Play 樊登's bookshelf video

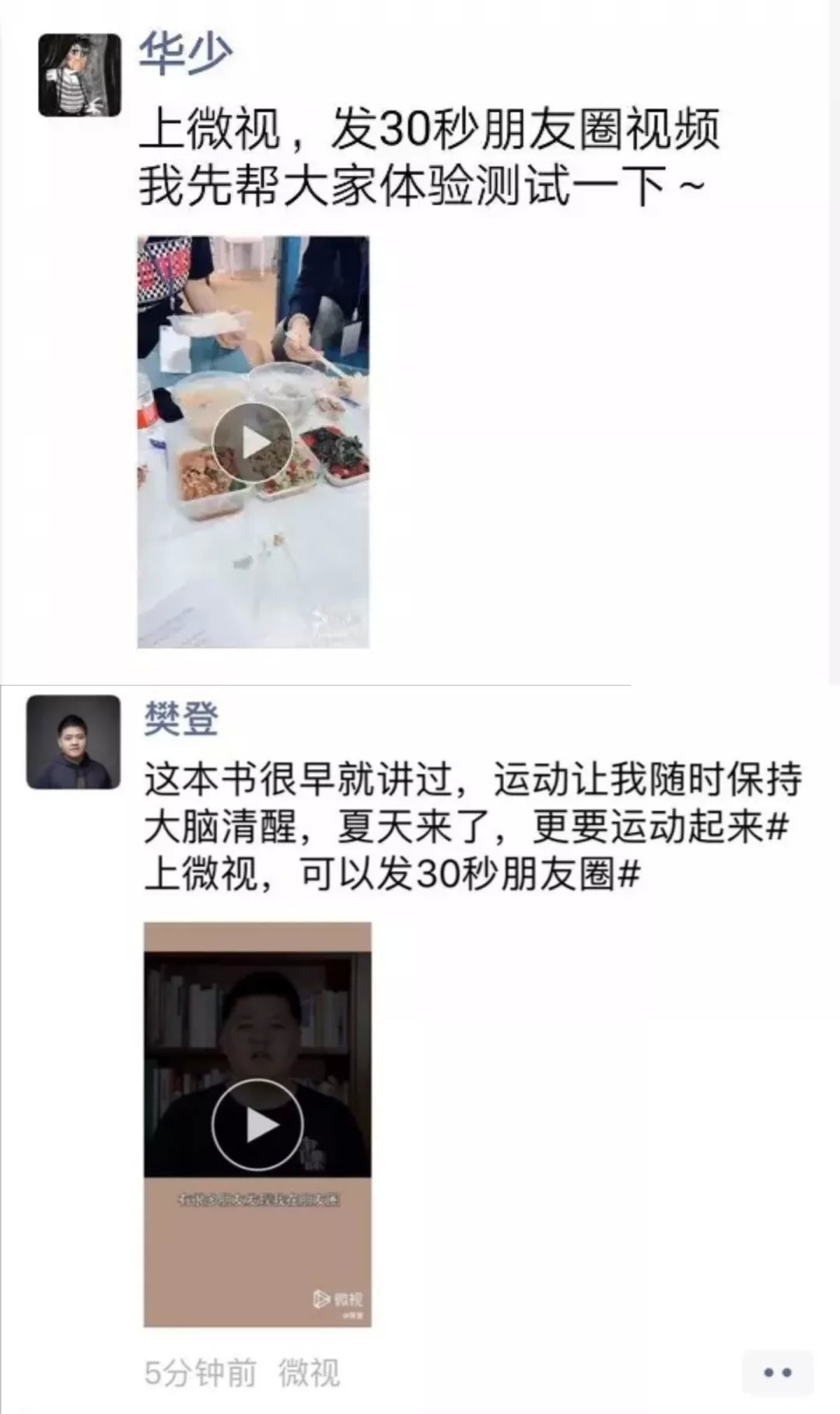pyautogui.click(x=257, y=1125)
